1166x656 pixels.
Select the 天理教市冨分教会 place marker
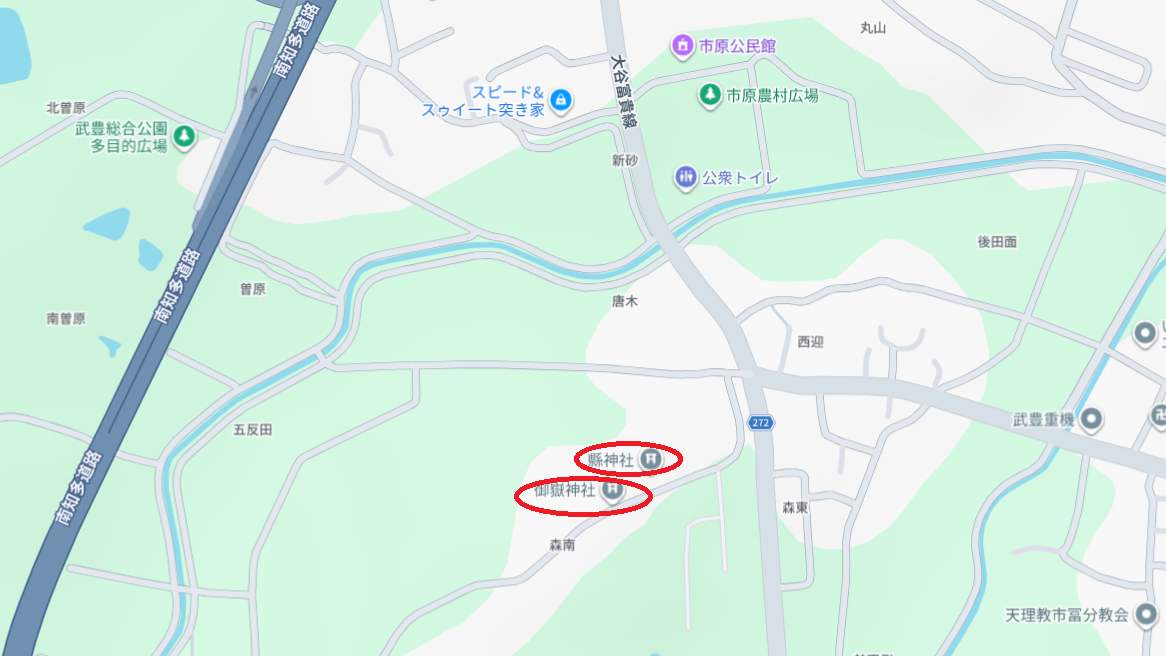pyautogui.click(x=1146, y=614)
